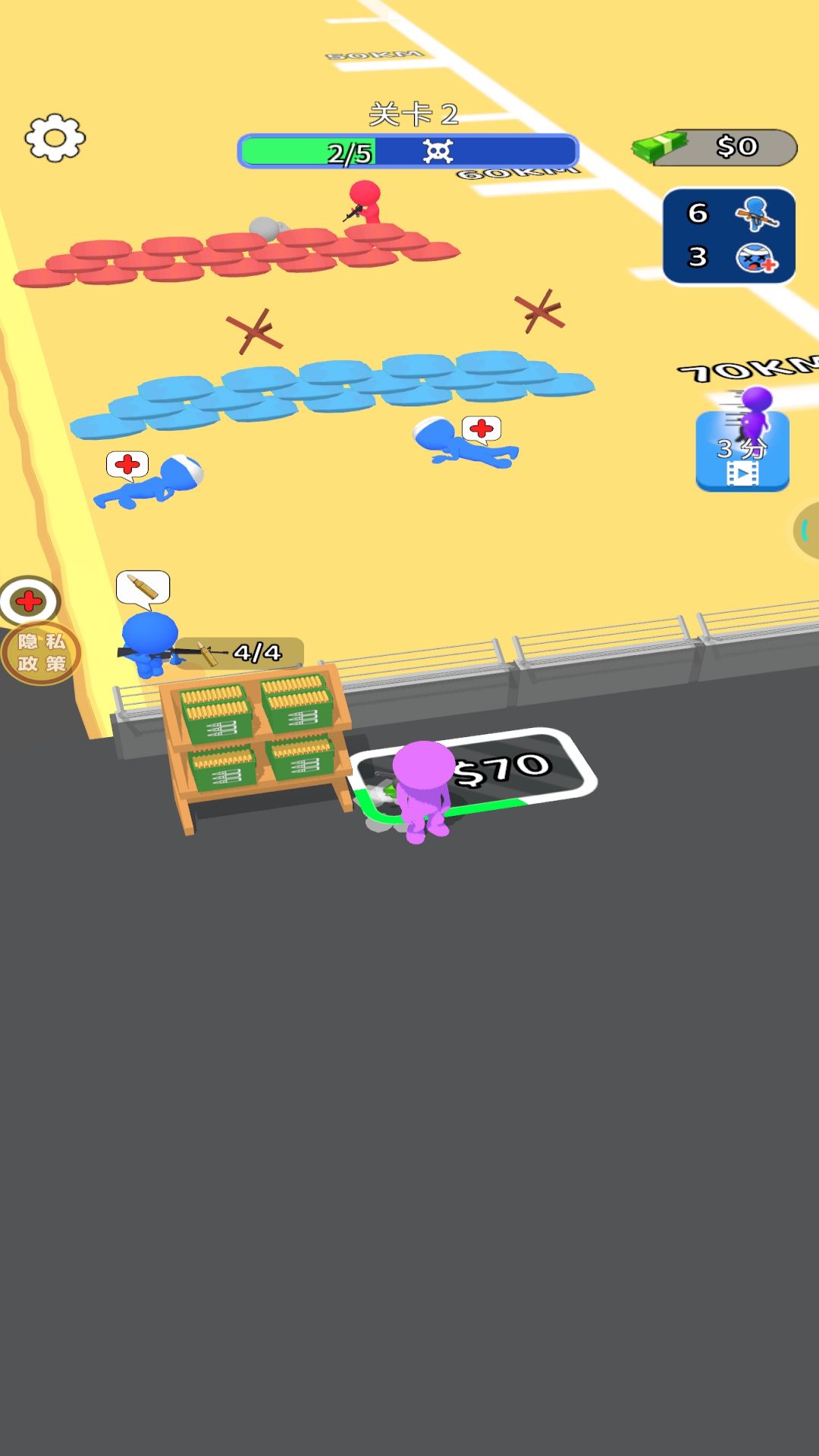
Task: Open the settings gear
Action: 55,138
